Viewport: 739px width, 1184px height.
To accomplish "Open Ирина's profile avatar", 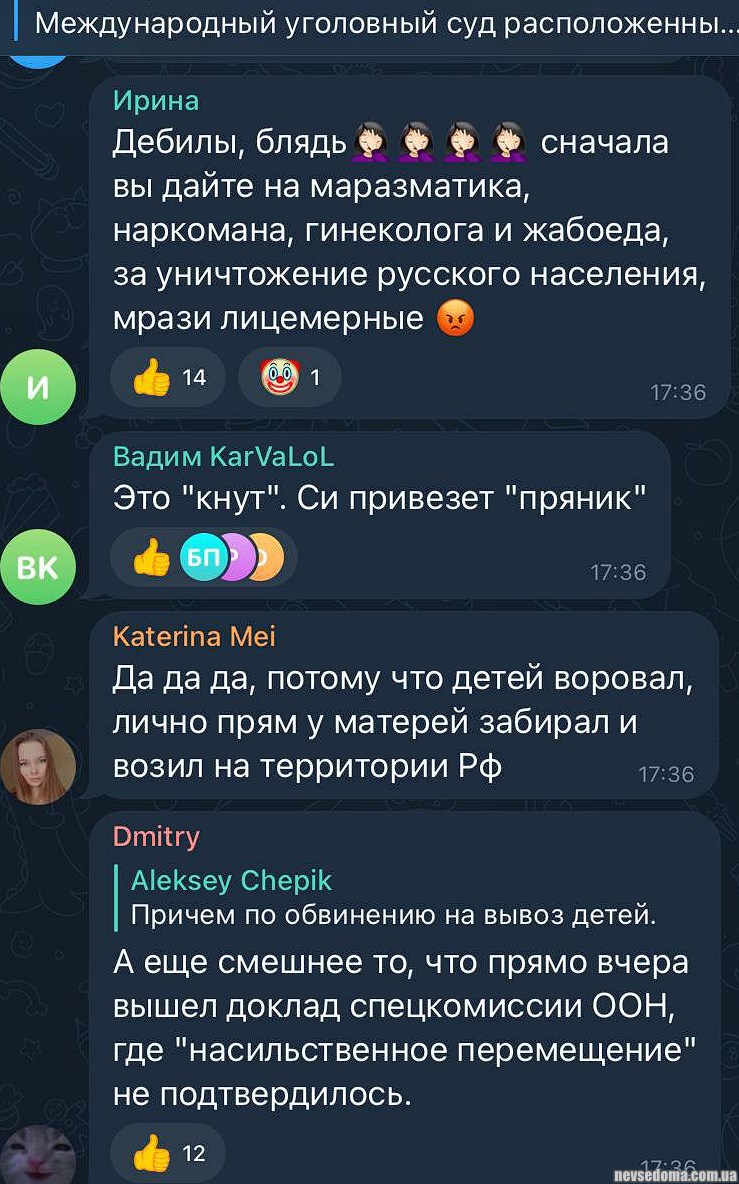I will tap(38, 387).
